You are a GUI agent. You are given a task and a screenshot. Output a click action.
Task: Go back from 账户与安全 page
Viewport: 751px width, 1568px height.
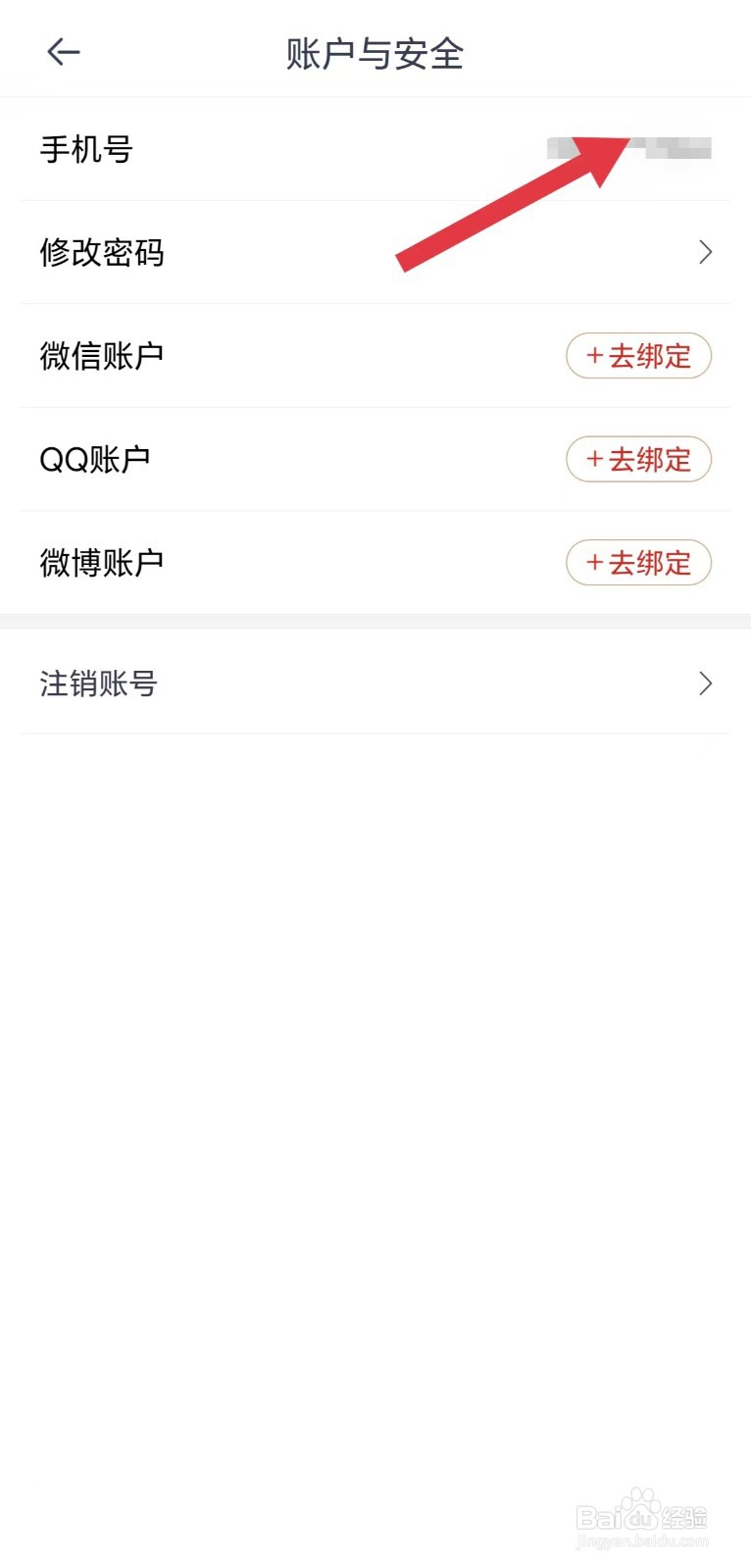pyautogui.click(x=64, y=52)
